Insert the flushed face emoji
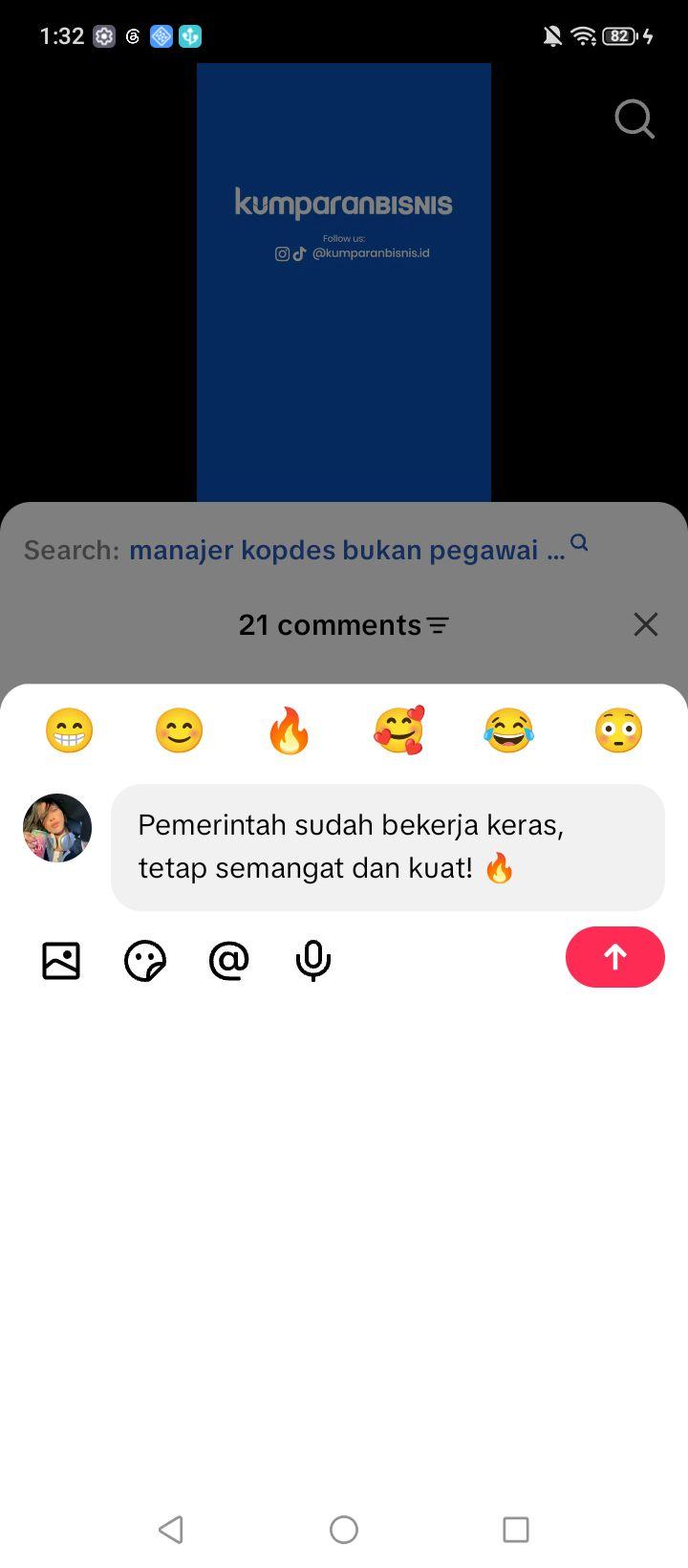Image resolution: width=688 pixels, height=1568 pixels. click(618, 730)
